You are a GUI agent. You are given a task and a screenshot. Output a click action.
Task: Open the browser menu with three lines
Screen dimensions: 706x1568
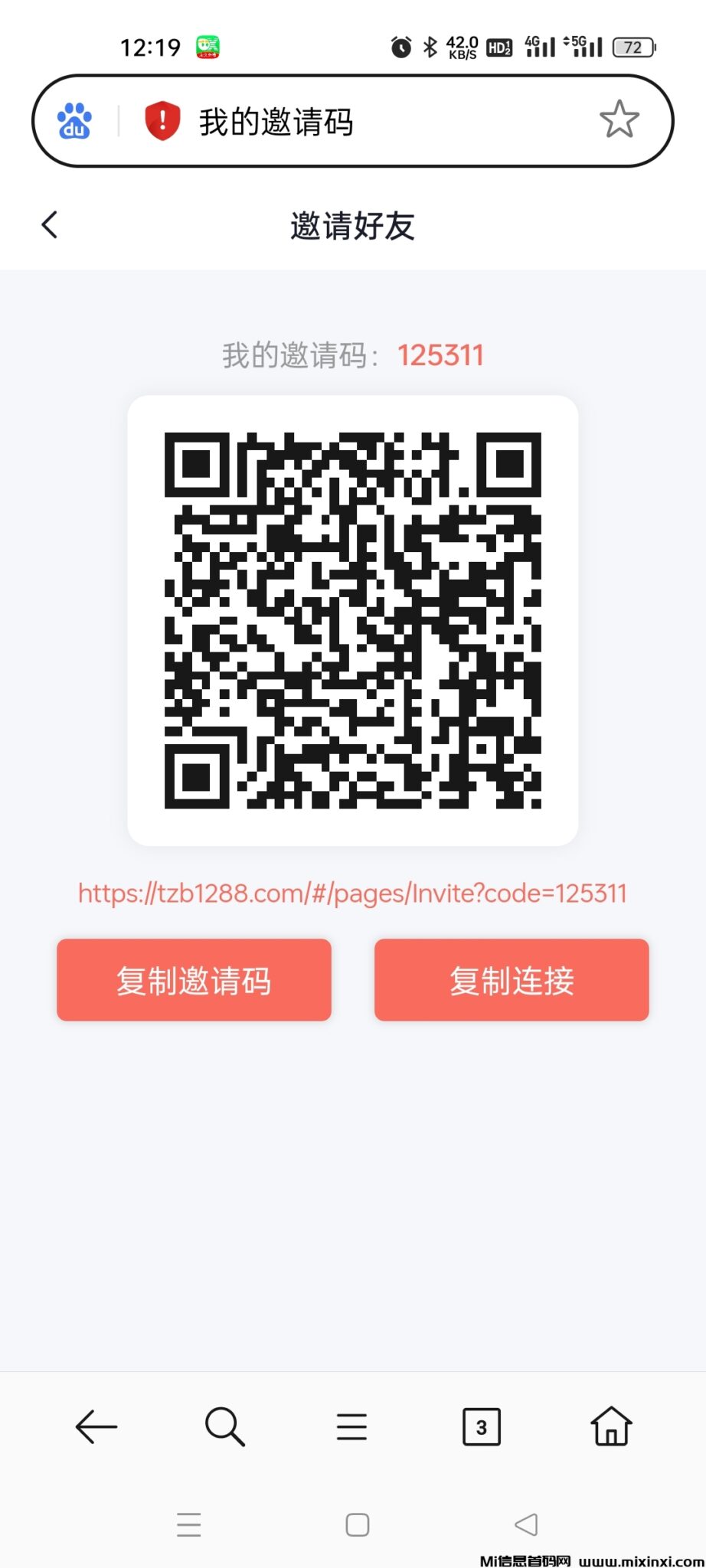pyautogui.click(x=351, y=1426)
